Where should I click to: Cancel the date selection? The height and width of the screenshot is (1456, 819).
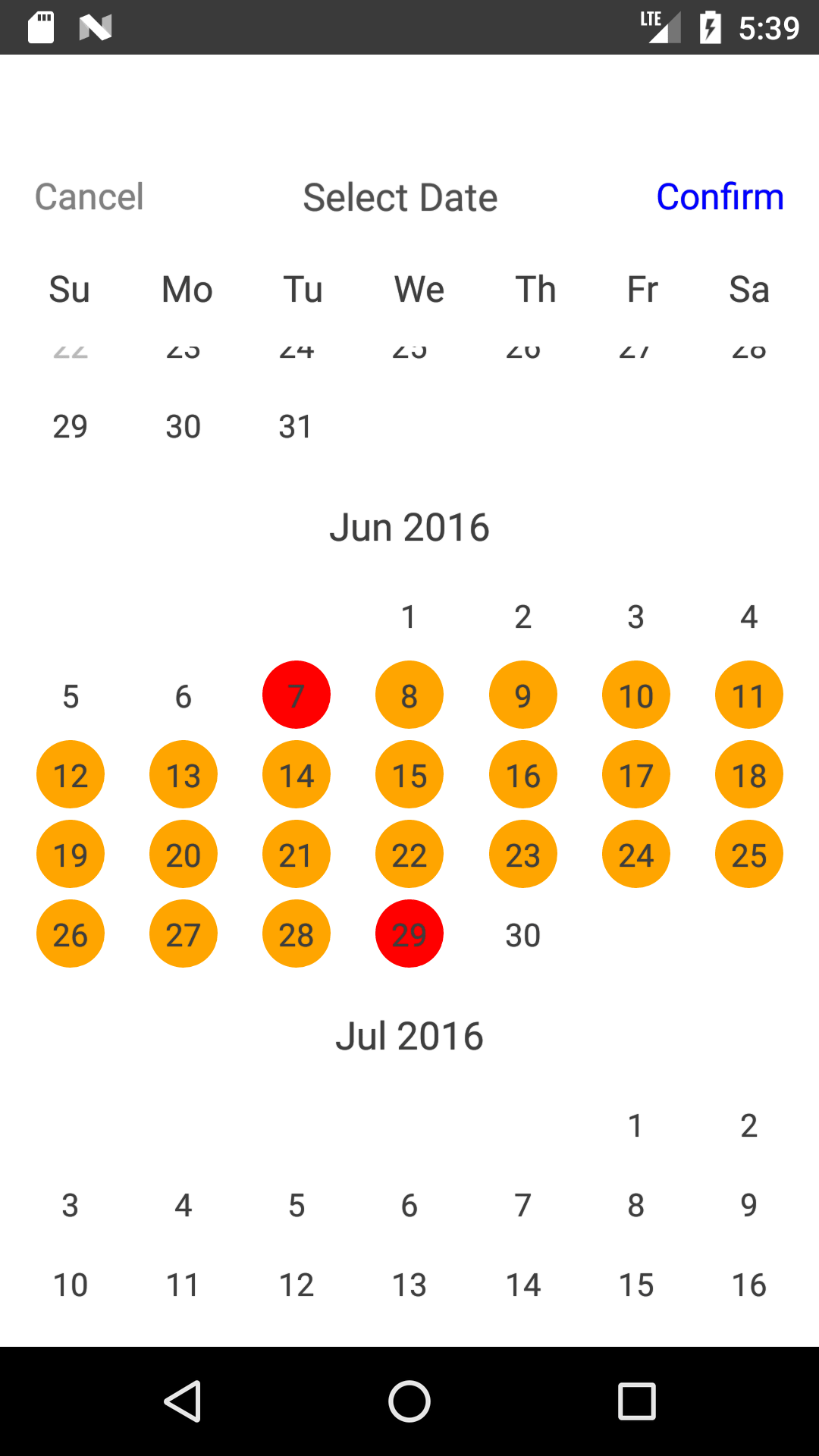[89, 196]
